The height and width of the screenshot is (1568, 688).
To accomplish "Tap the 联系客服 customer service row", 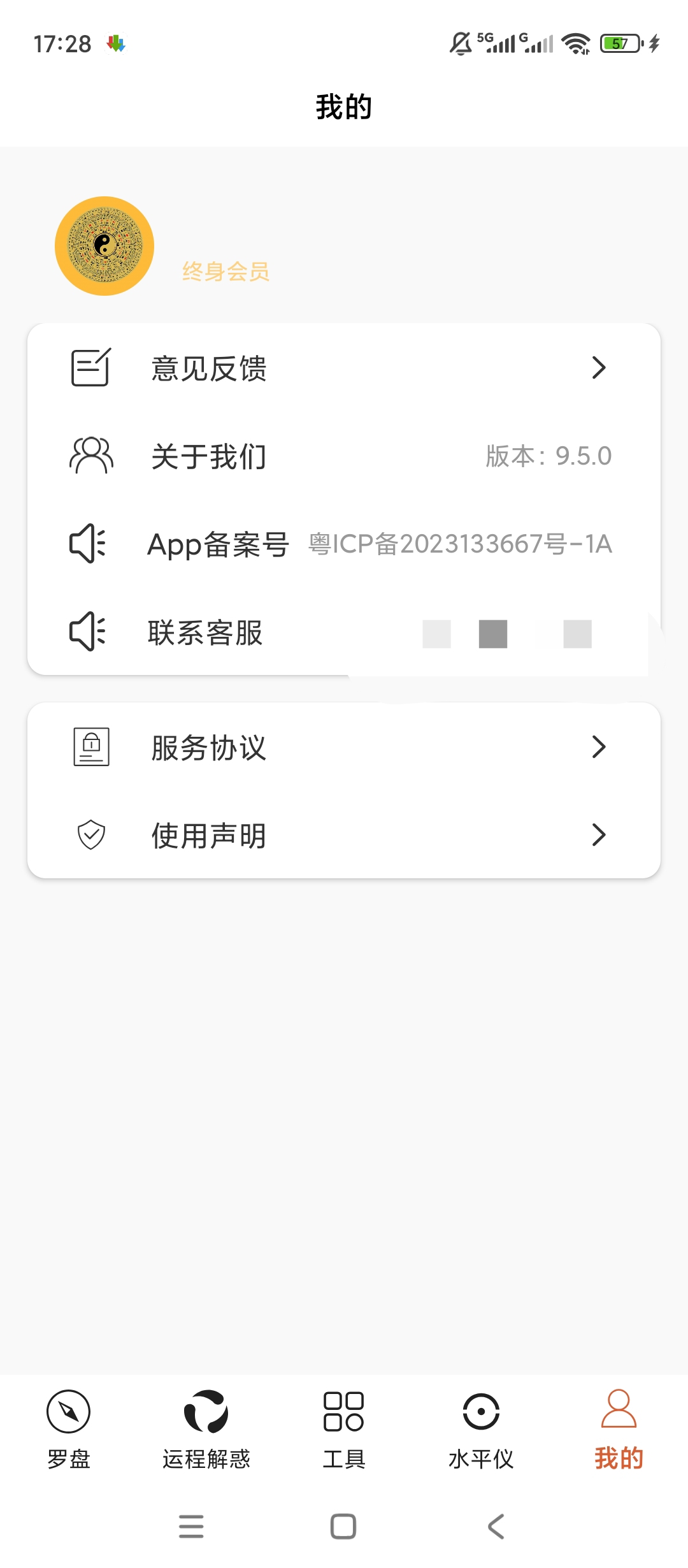I will [344, 632].
